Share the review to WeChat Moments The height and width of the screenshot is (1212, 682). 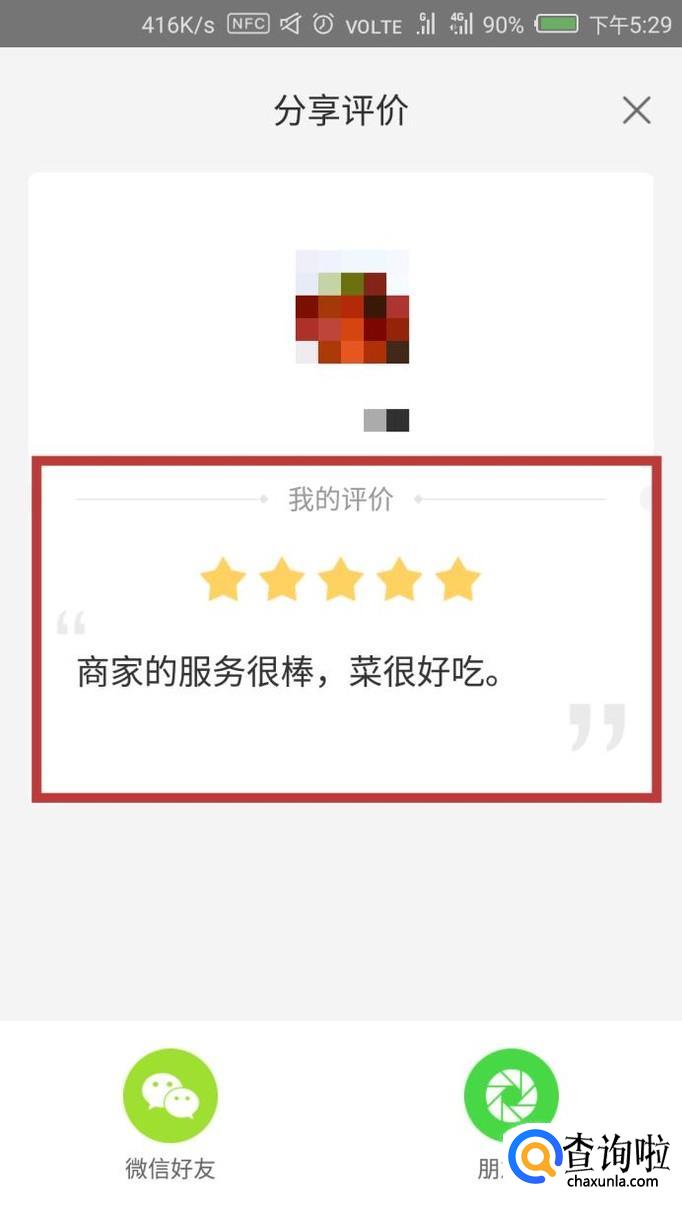[511, 1096]
